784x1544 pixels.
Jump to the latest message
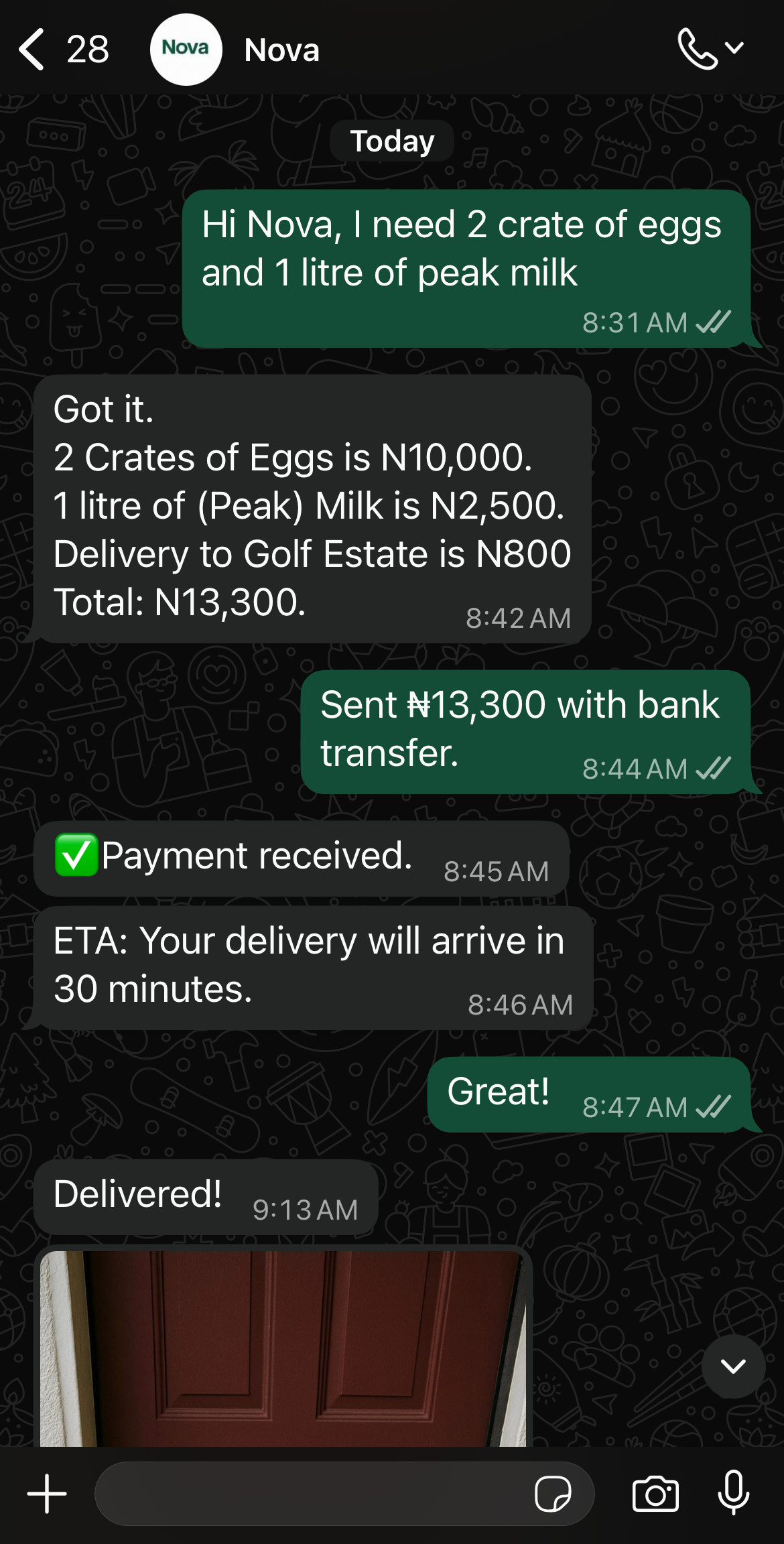(733, 1366)
